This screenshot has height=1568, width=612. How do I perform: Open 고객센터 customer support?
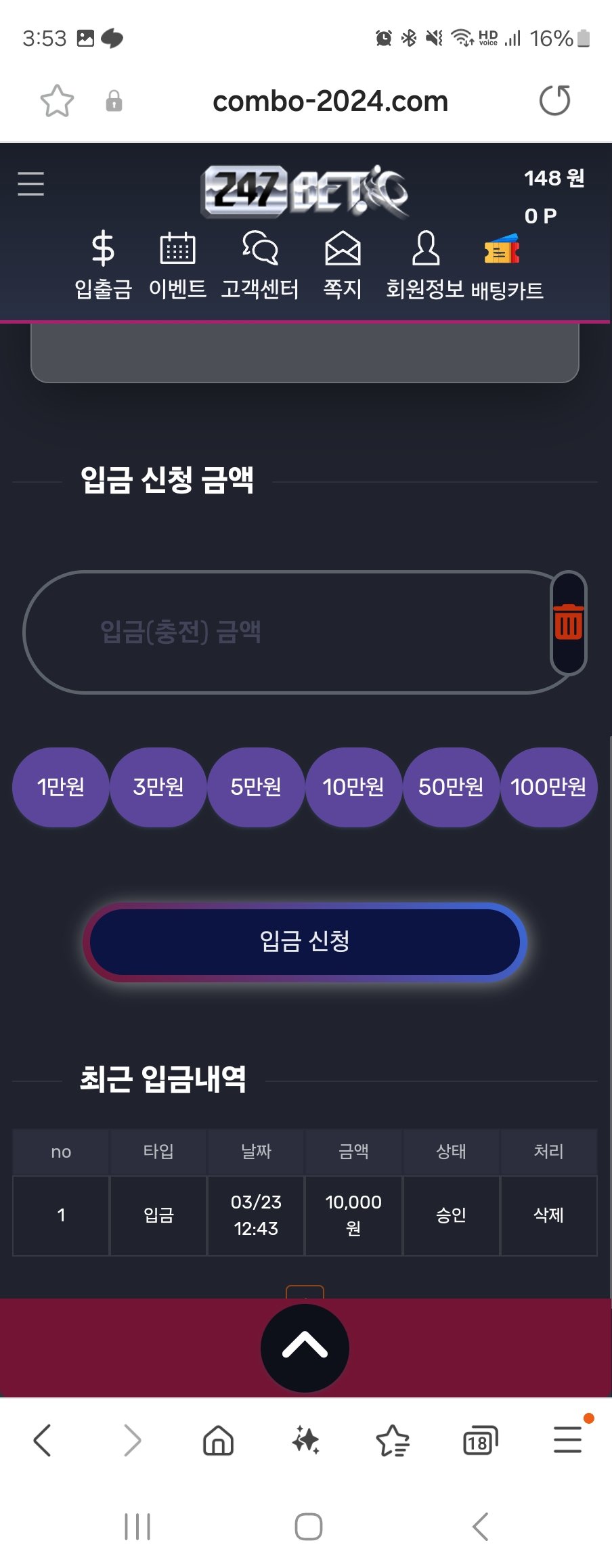260,265
